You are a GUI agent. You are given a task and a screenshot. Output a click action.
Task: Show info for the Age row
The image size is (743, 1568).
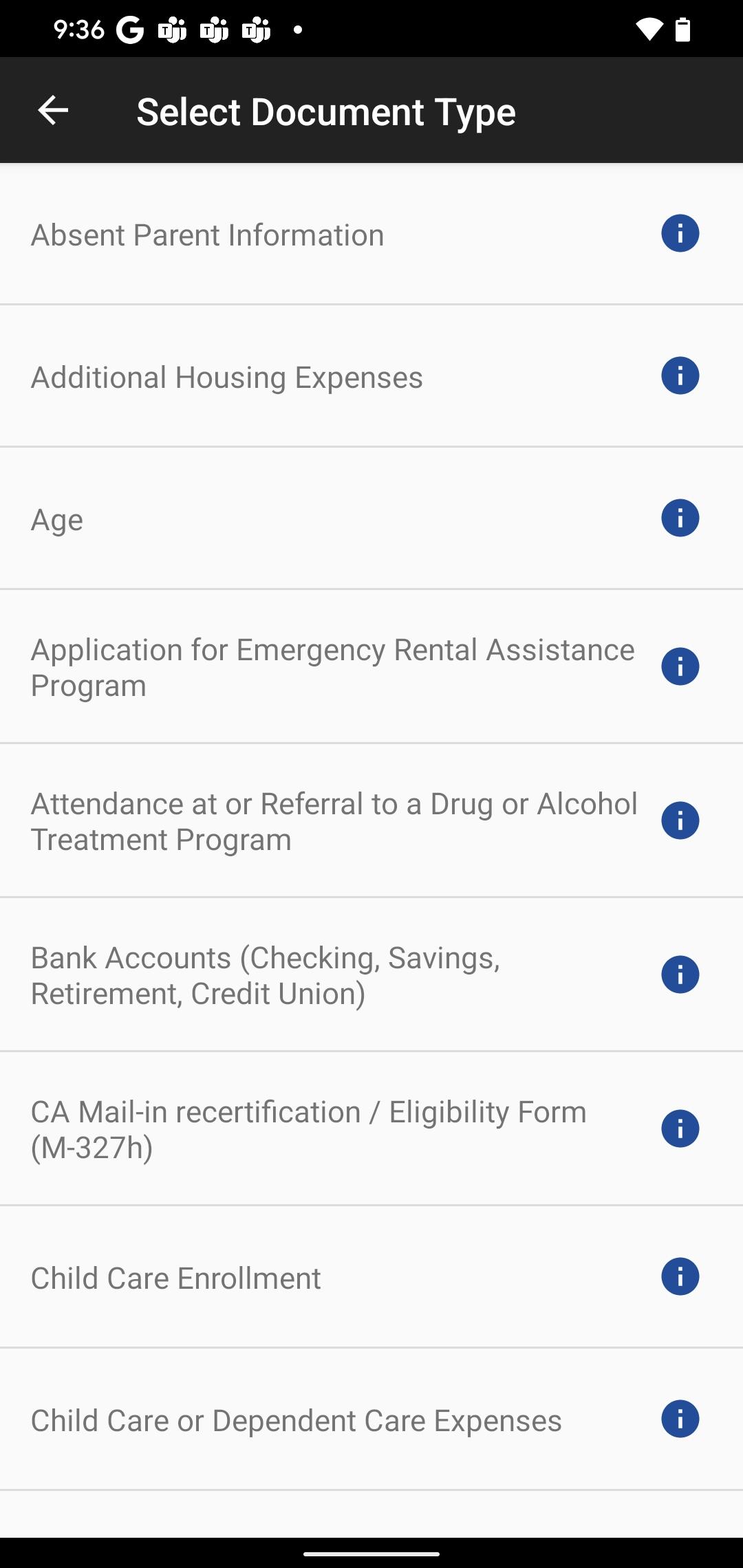coord(680,518)
